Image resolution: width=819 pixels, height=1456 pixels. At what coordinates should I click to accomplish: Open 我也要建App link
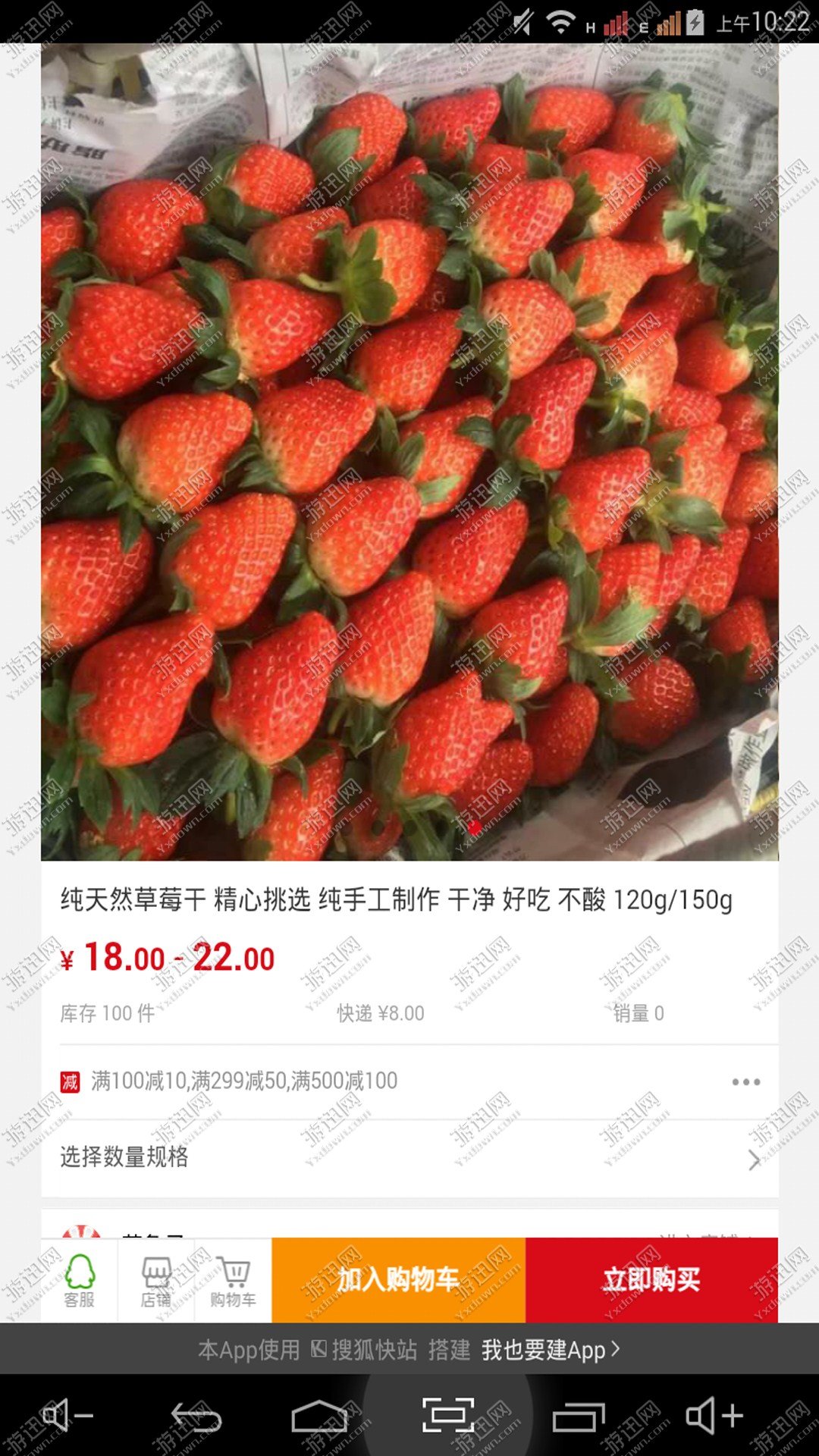point(551,1350)
